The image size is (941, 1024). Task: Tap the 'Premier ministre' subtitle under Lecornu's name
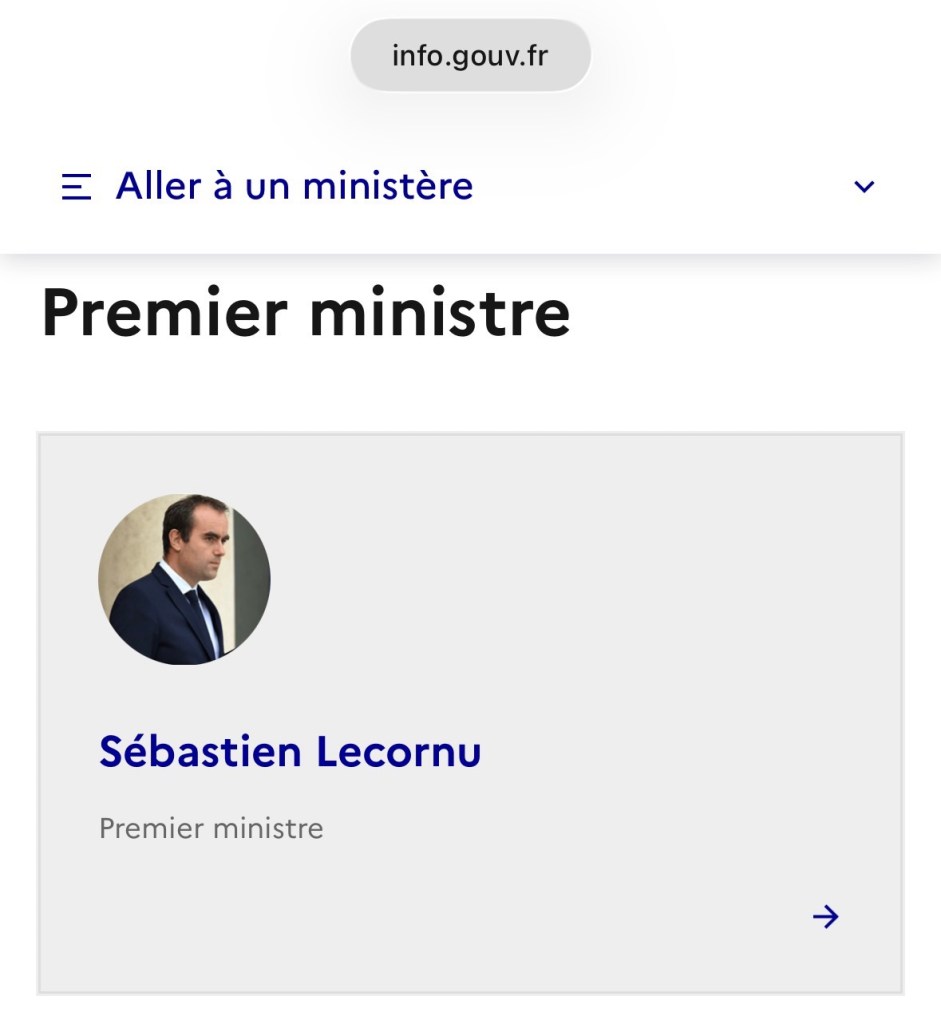pyautogui.click(x=209, y=828)
